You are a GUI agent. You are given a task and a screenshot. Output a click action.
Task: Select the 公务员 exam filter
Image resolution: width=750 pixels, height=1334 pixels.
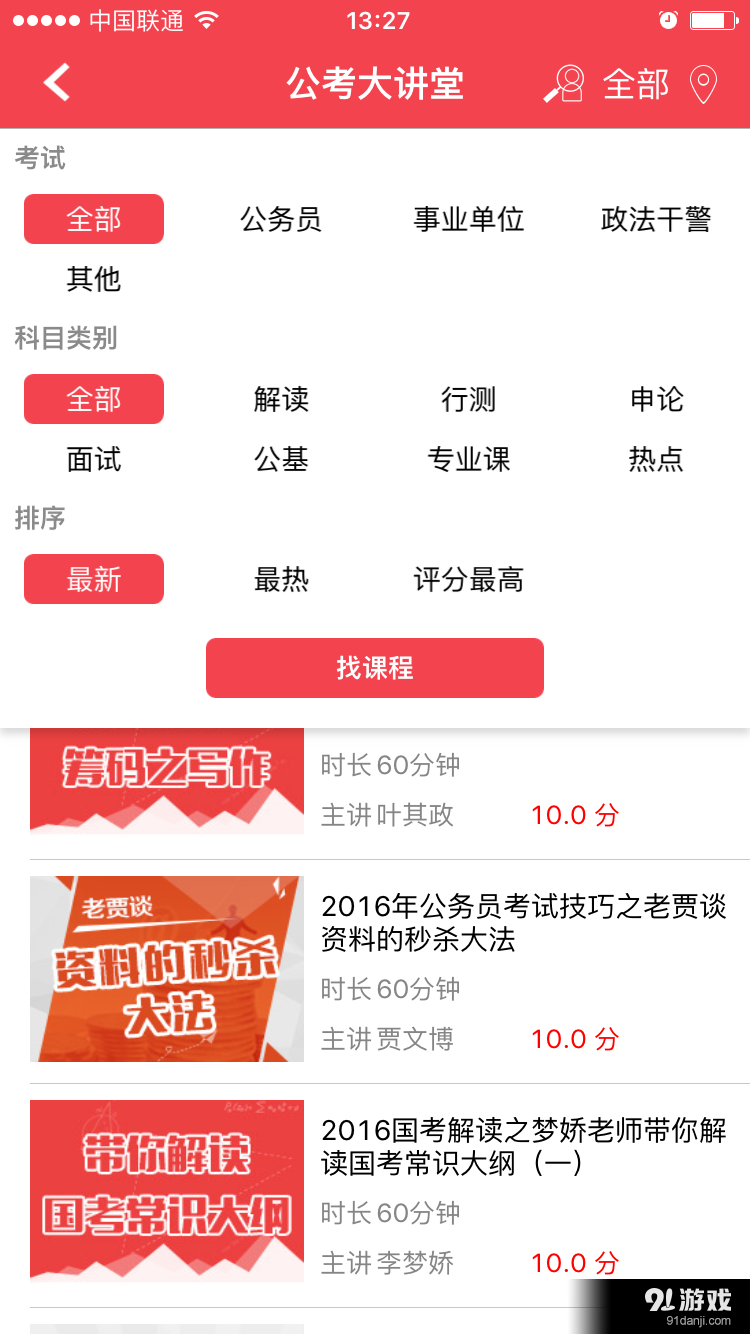280,219
